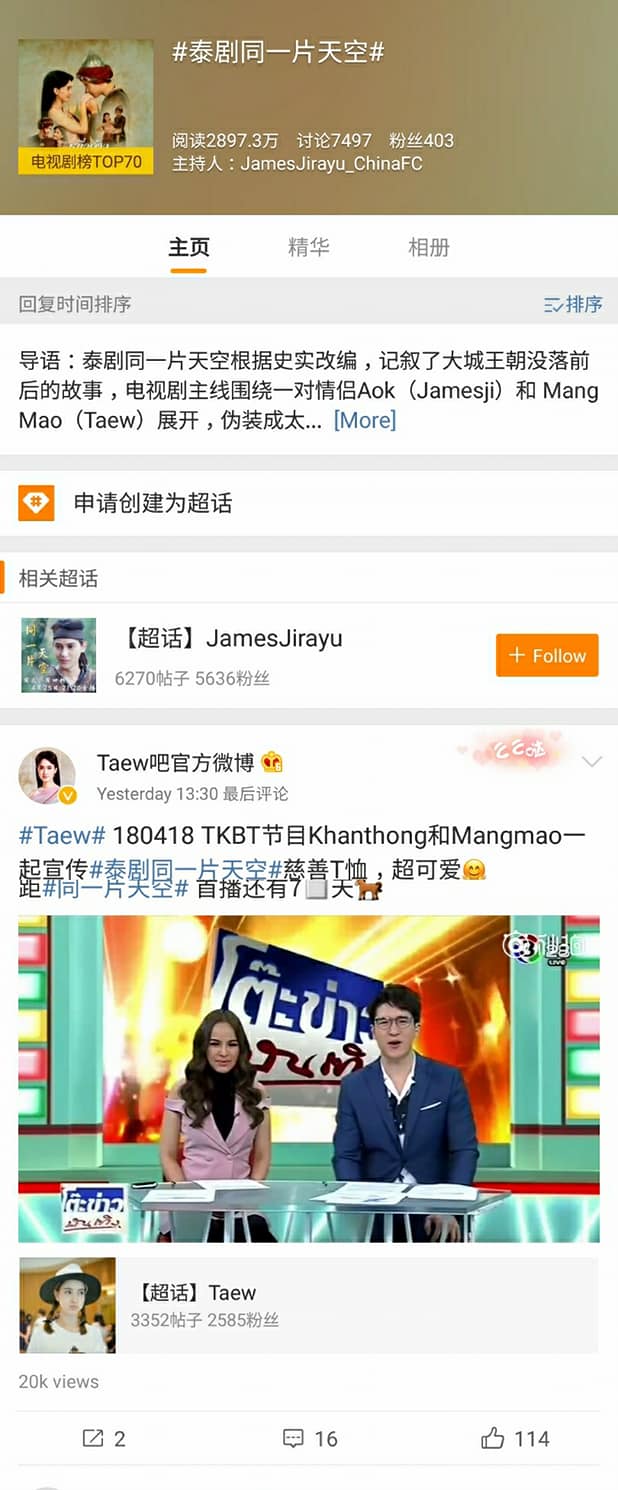
Task: Open the #Taew# hashtag link
Action: [62, 836]
